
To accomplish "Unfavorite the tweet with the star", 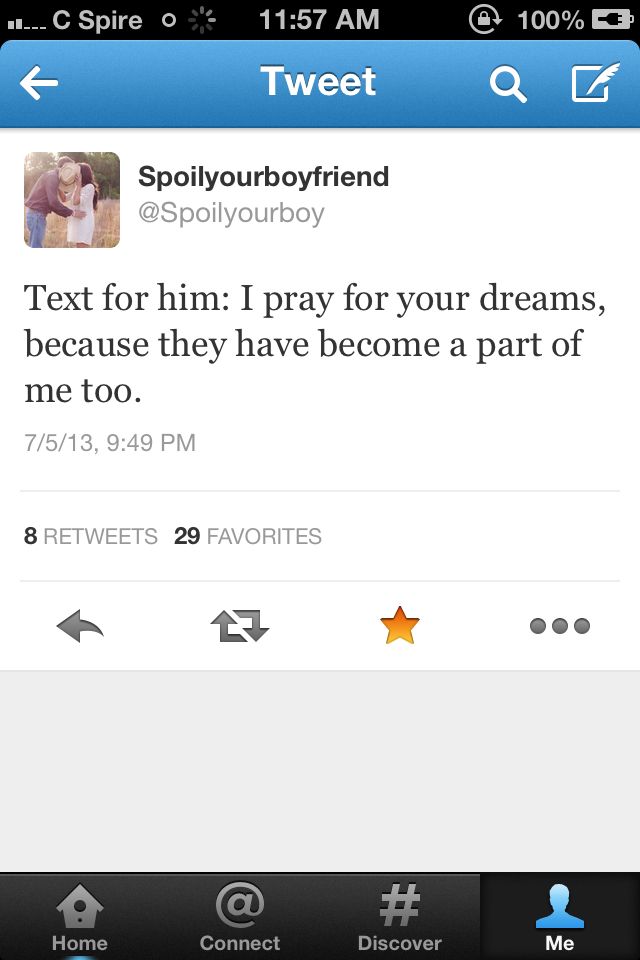I will click(400, 626).
